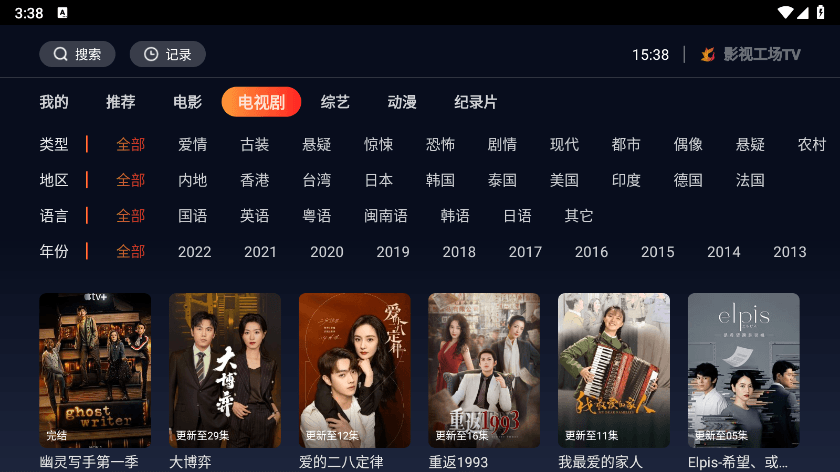Screen dimensions: 840x472
Task: Switch to the 纪录片 tab
Action: point(475,102)
